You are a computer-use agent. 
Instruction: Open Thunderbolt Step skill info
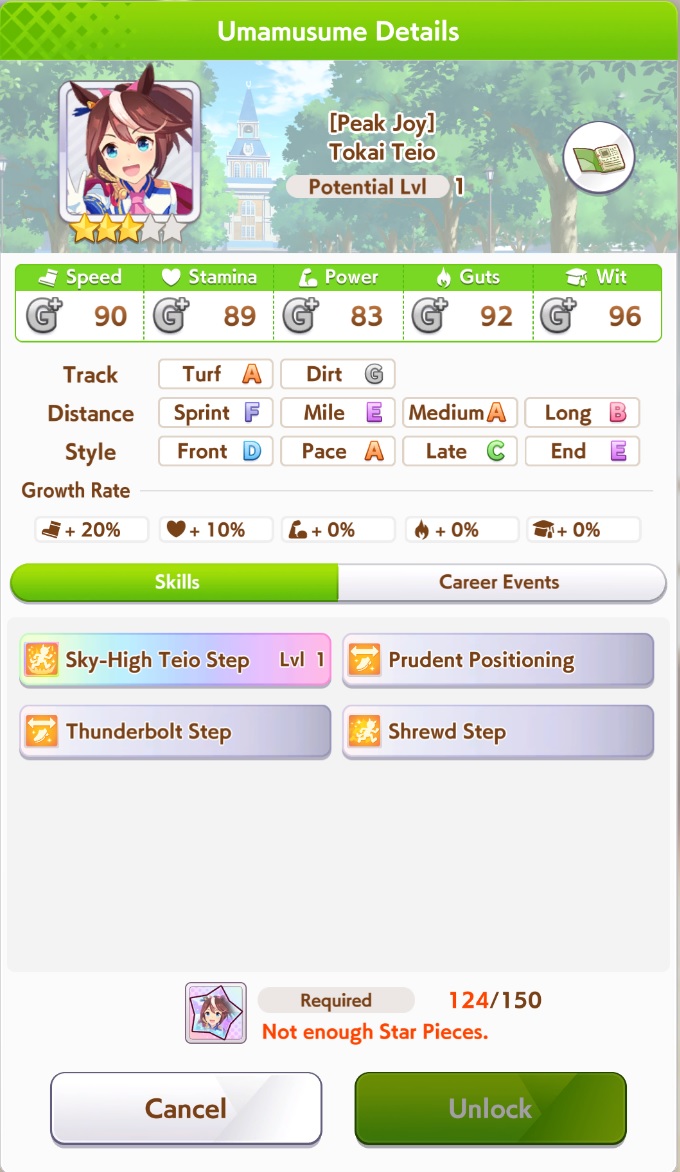tap(175, 732)
